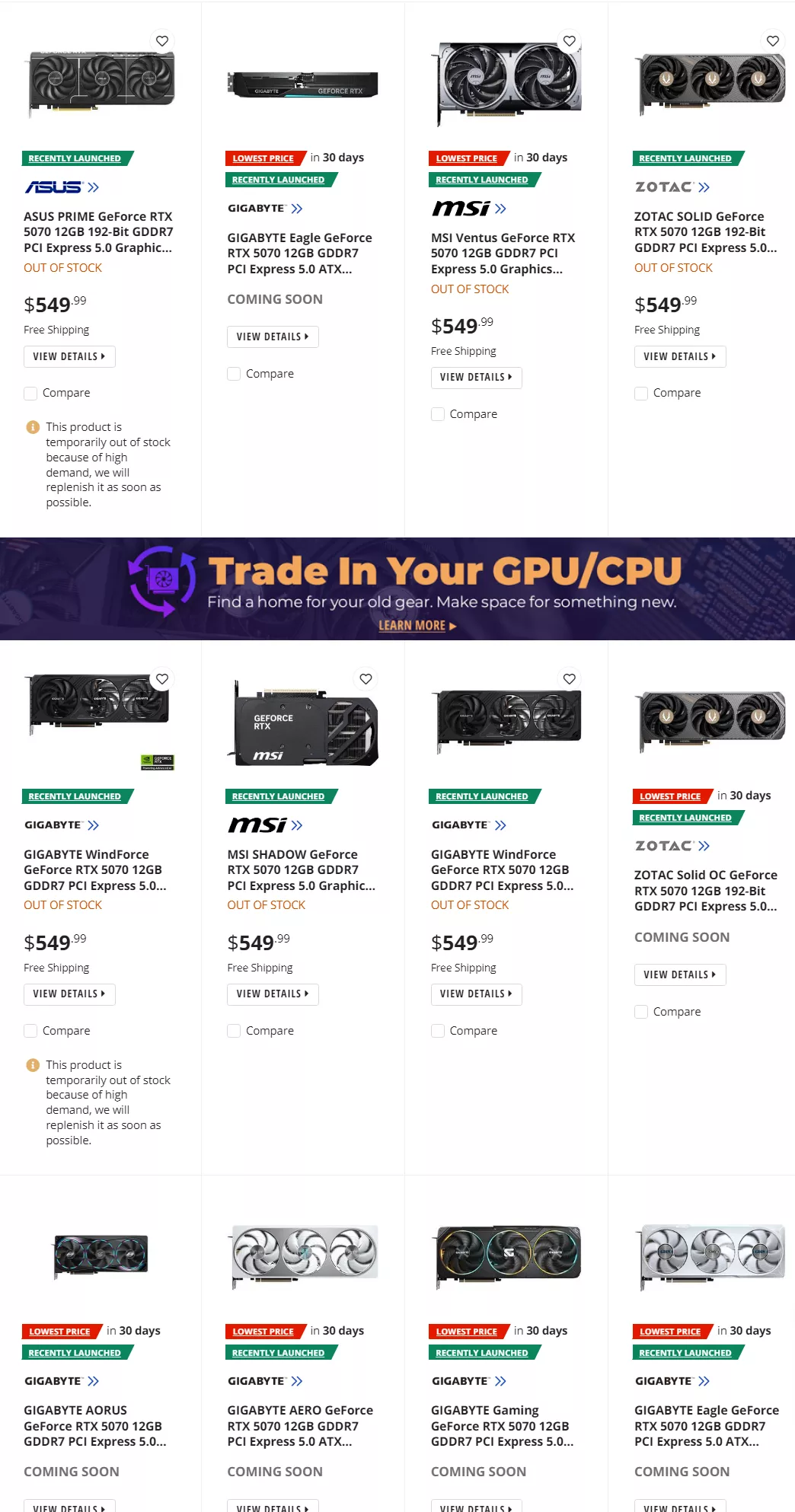Open MSI SHADOW GeForce RTX 5070 product title
Image resolution: width=795 pixels, height=1512 pixels.
[x=301, y=870]
